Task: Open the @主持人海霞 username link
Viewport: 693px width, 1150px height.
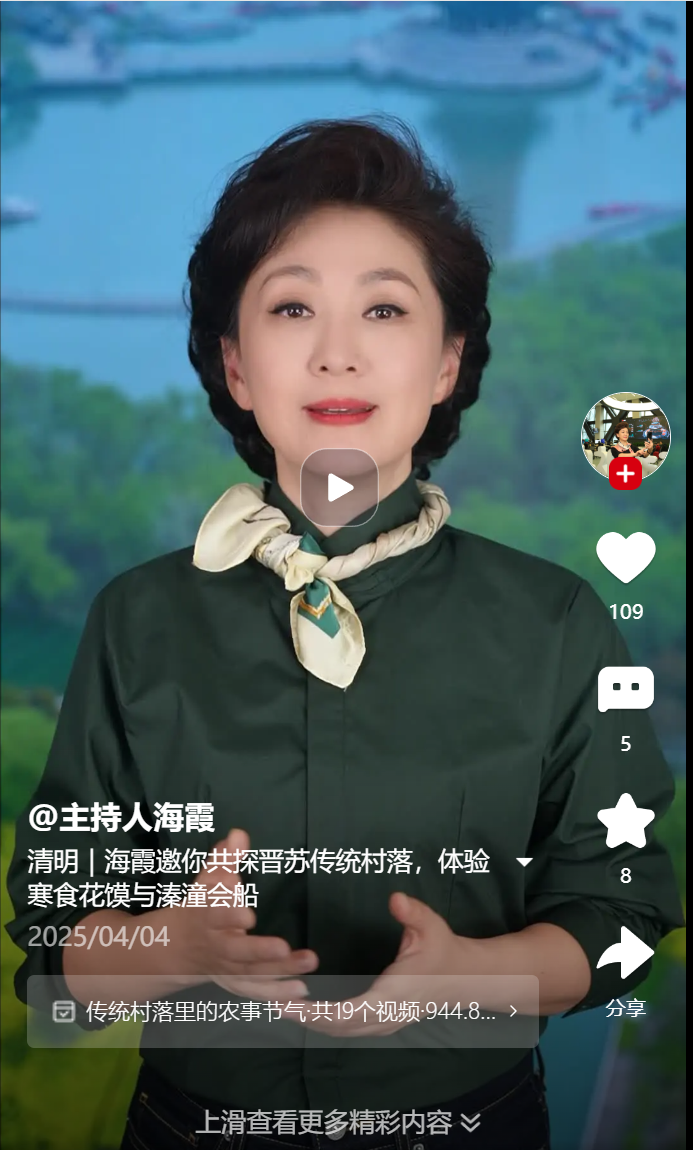Action: [x=121, y=818]
